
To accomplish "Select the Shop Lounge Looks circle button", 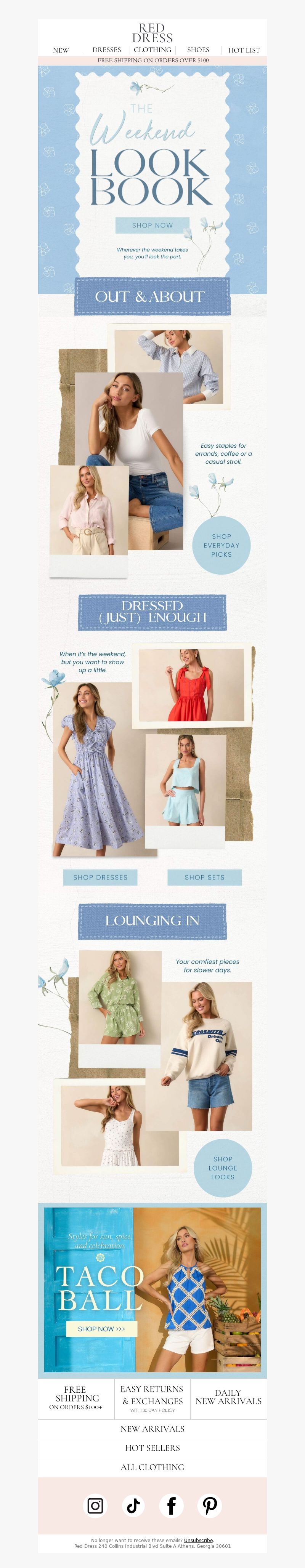I will (223, 1168).
